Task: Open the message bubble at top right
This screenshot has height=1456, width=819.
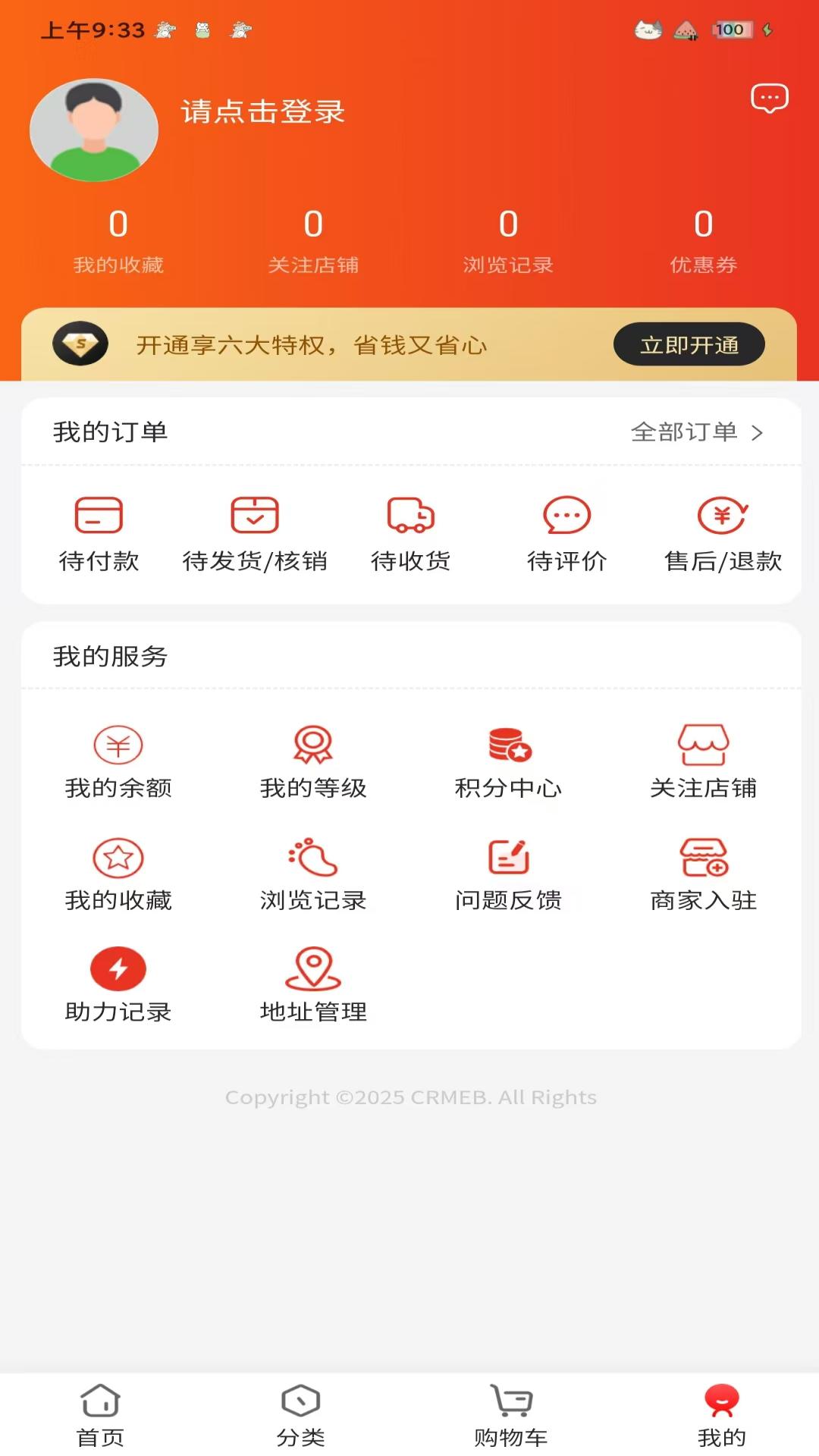Action: (770, 97)
